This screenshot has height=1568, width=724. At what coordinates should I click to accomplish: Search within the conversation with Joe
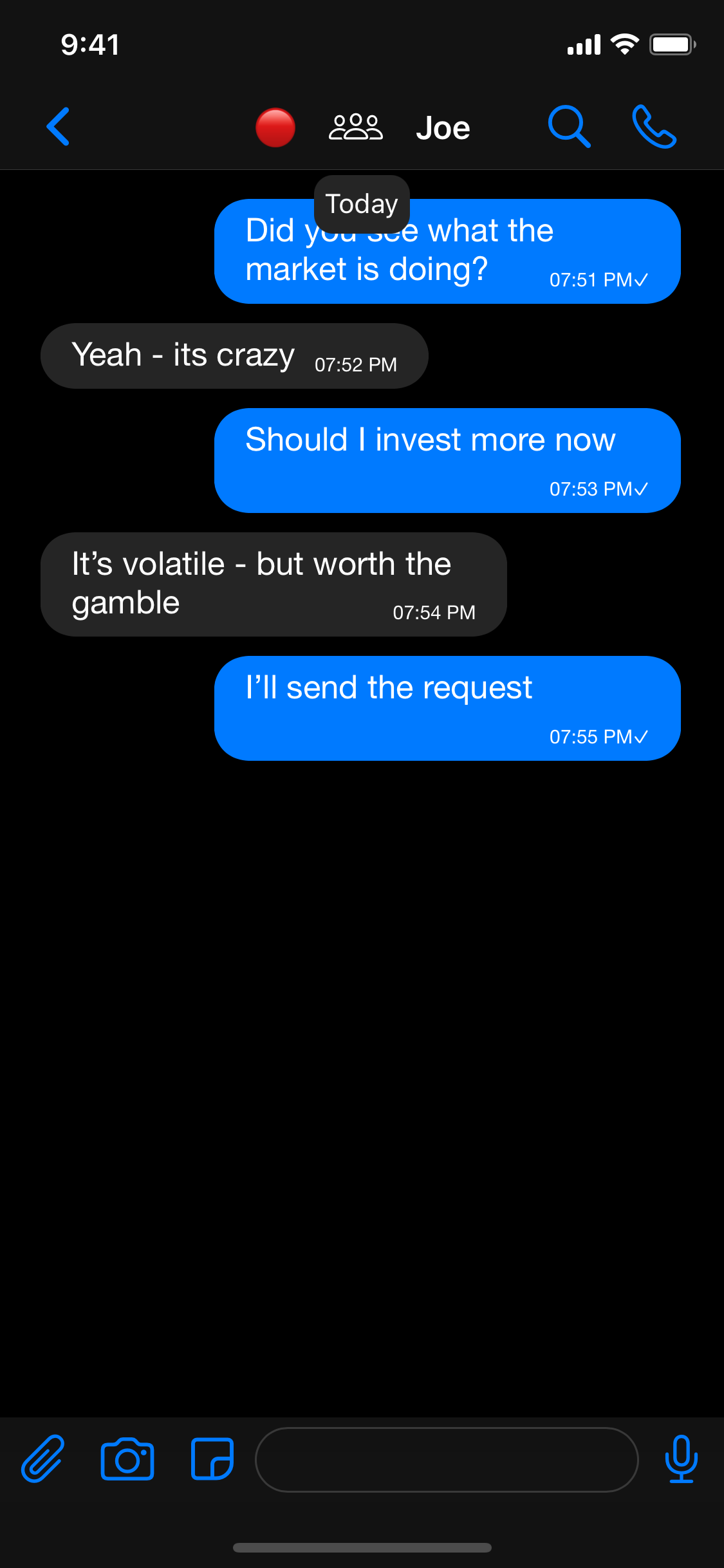click(x=569, y=127)
